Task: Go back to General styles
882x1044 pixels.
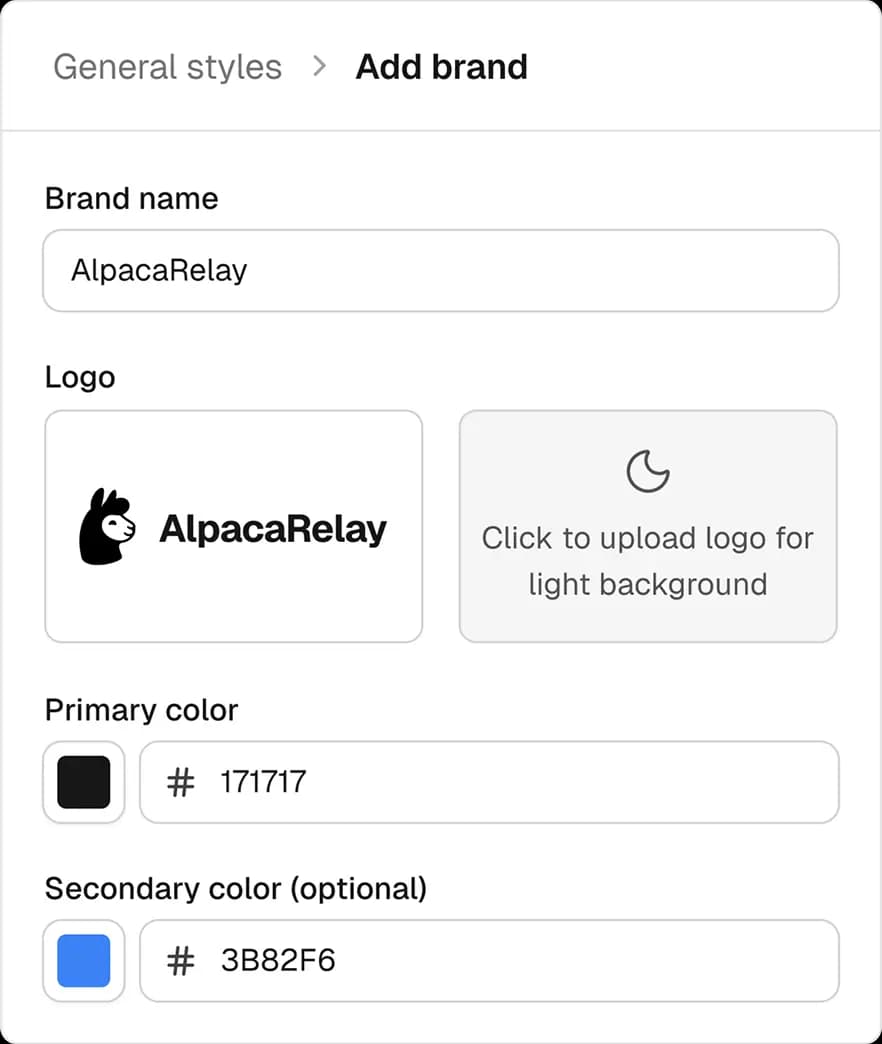Action: pos(167,67)
